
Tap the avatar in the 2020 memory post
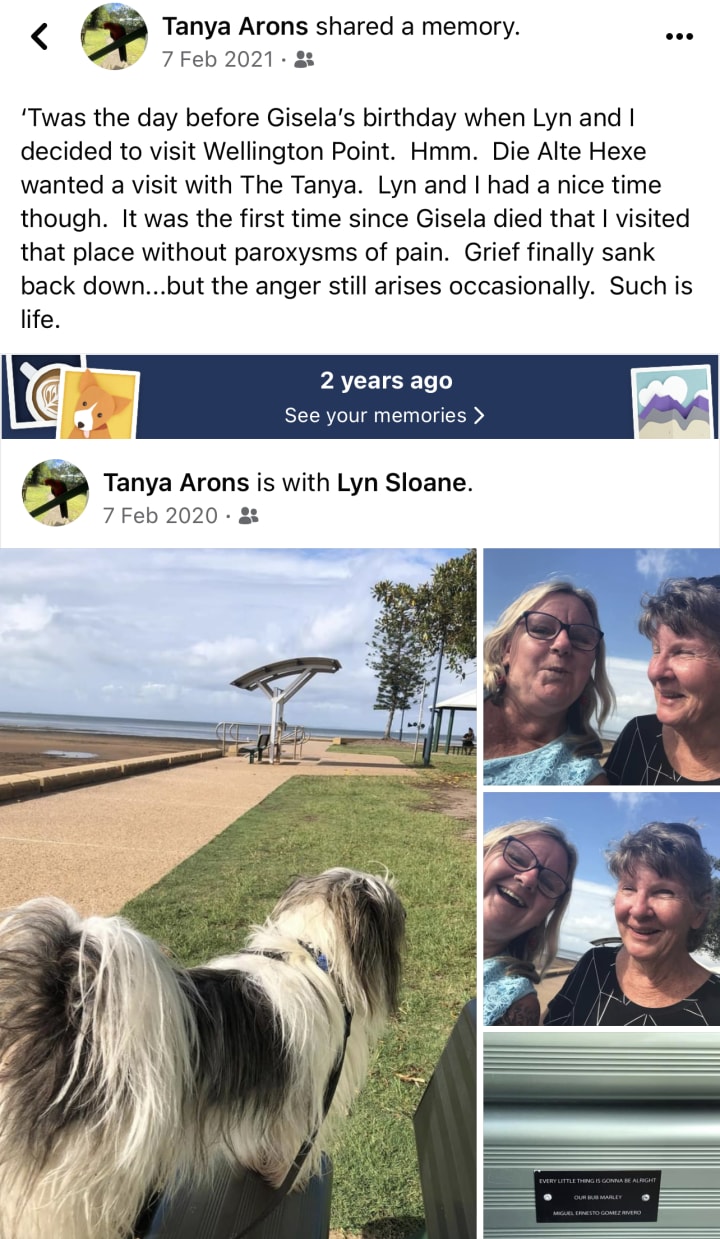tap(55, 493)
